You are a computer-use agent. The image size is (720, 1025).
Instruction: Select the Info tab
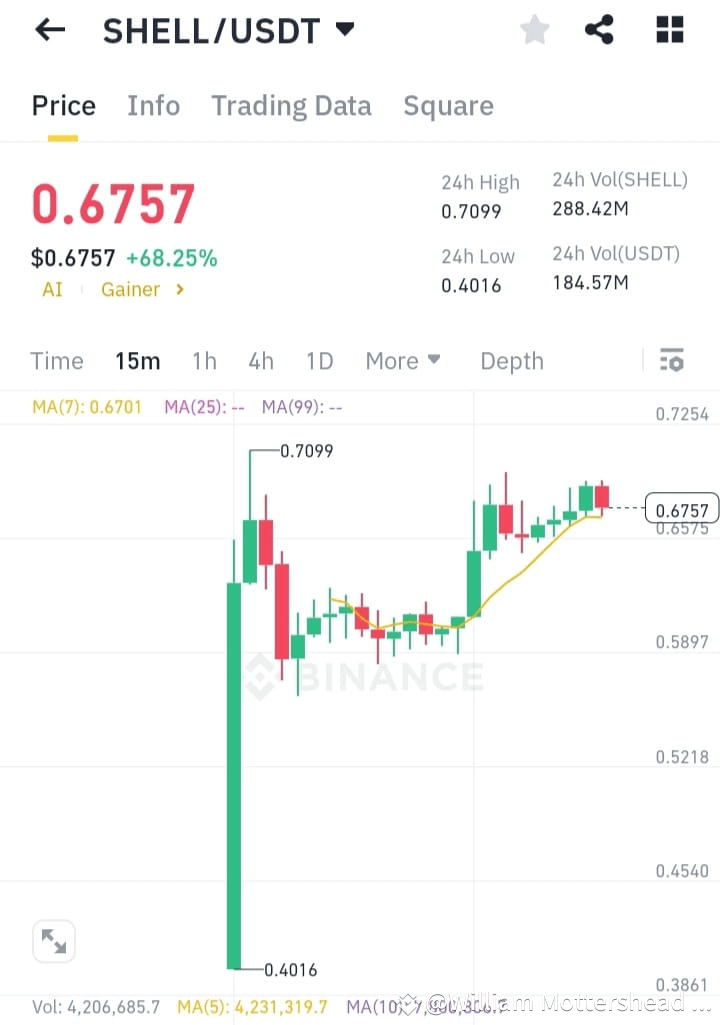click(153, 105)
